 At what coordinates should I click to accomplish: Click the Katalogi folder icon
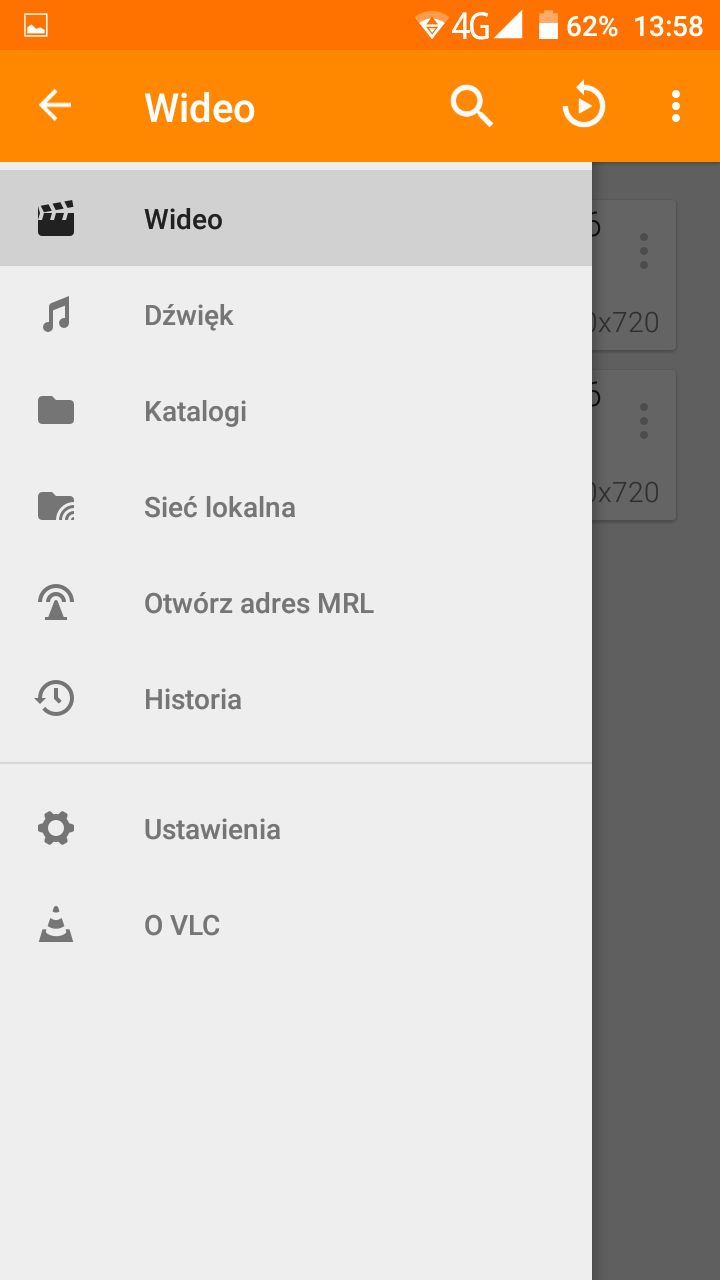(54, 410)
